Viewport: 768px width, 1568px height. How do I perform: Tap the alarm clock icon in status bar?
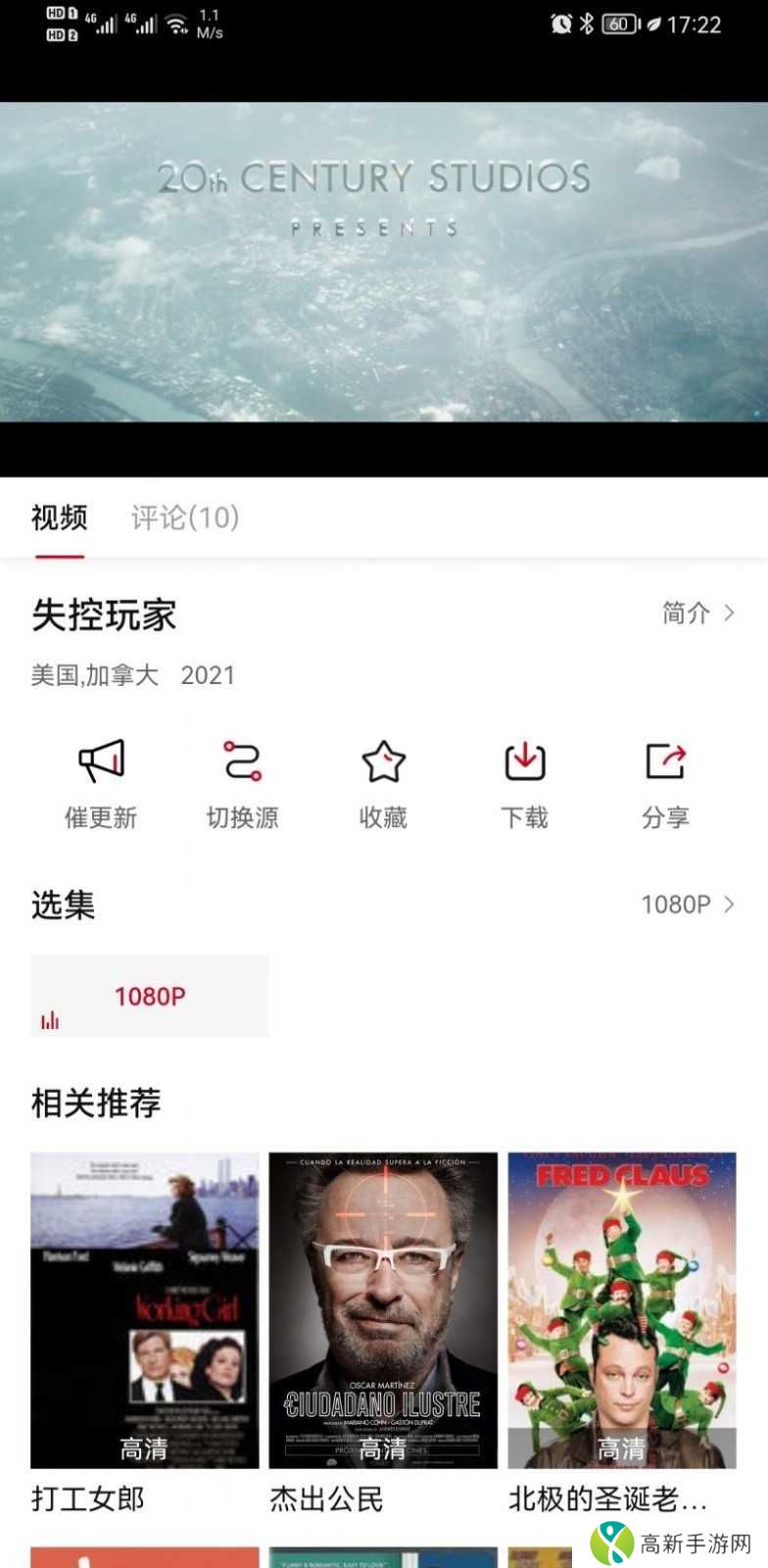[x=561, y=24]
